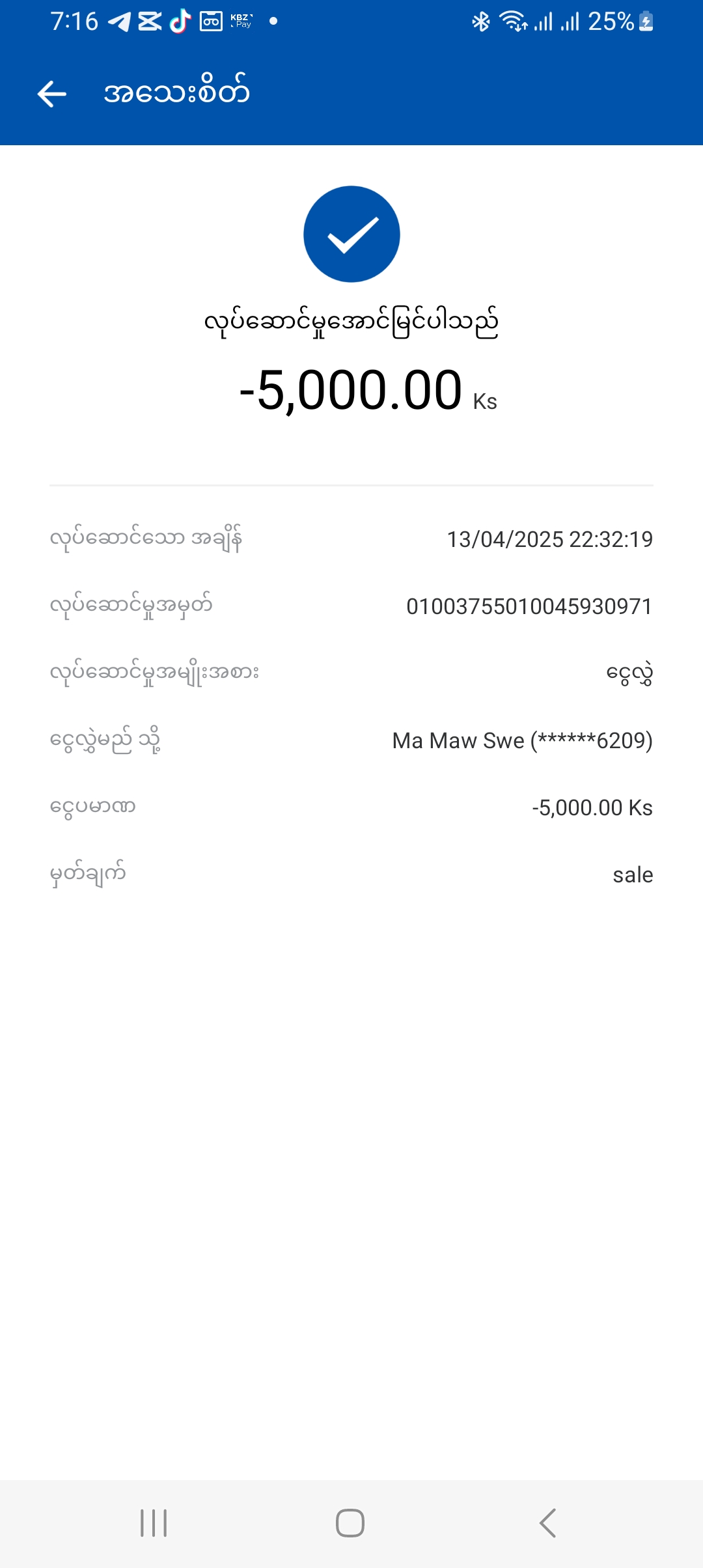The height and width of the screenshot is (1568, 703).
Task: Tap the system back button
Action: pyautogui.click(x=547, y=1522)
